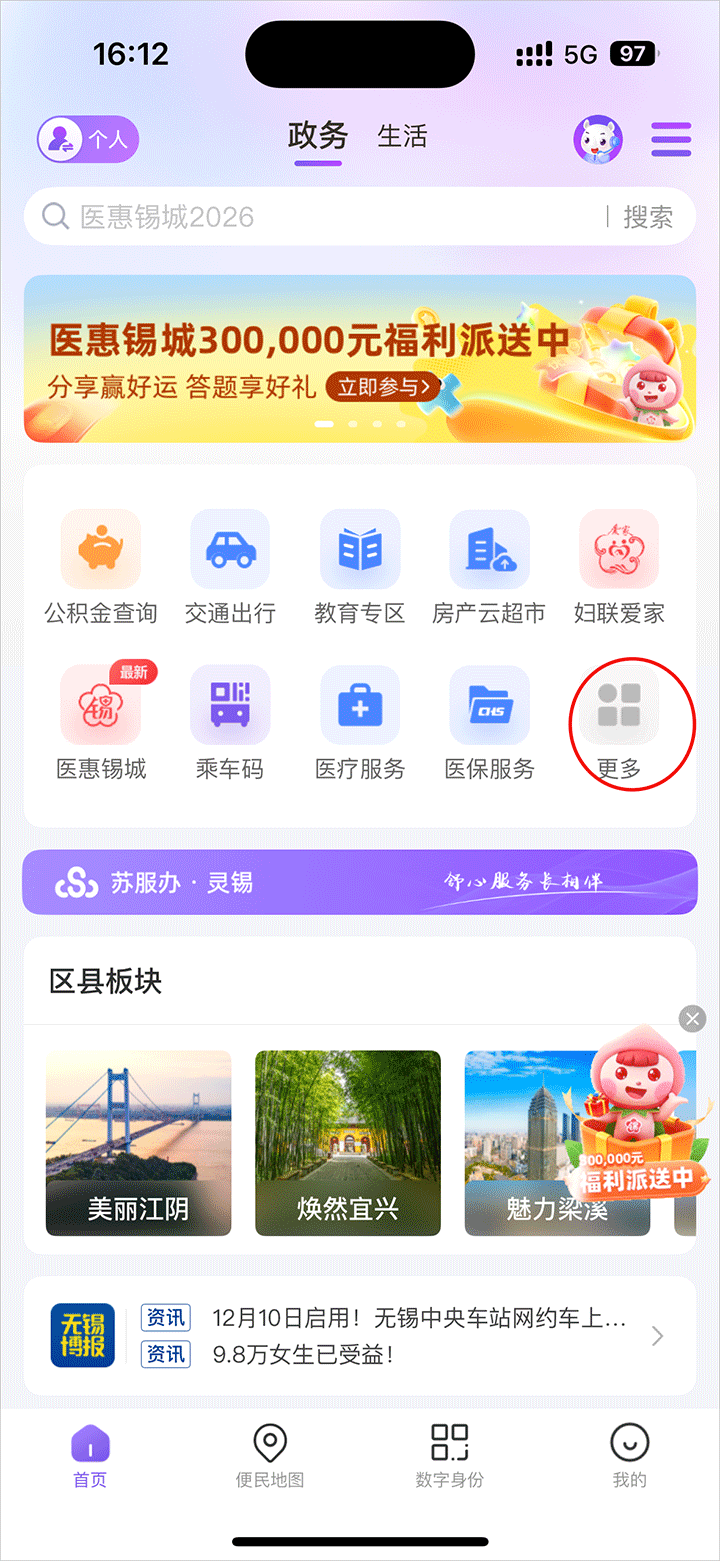The width and height of the screenshot is (720, 1561).
Task: Open the 苏服办·灵锡 banner
Action: (x=360, y=882)
